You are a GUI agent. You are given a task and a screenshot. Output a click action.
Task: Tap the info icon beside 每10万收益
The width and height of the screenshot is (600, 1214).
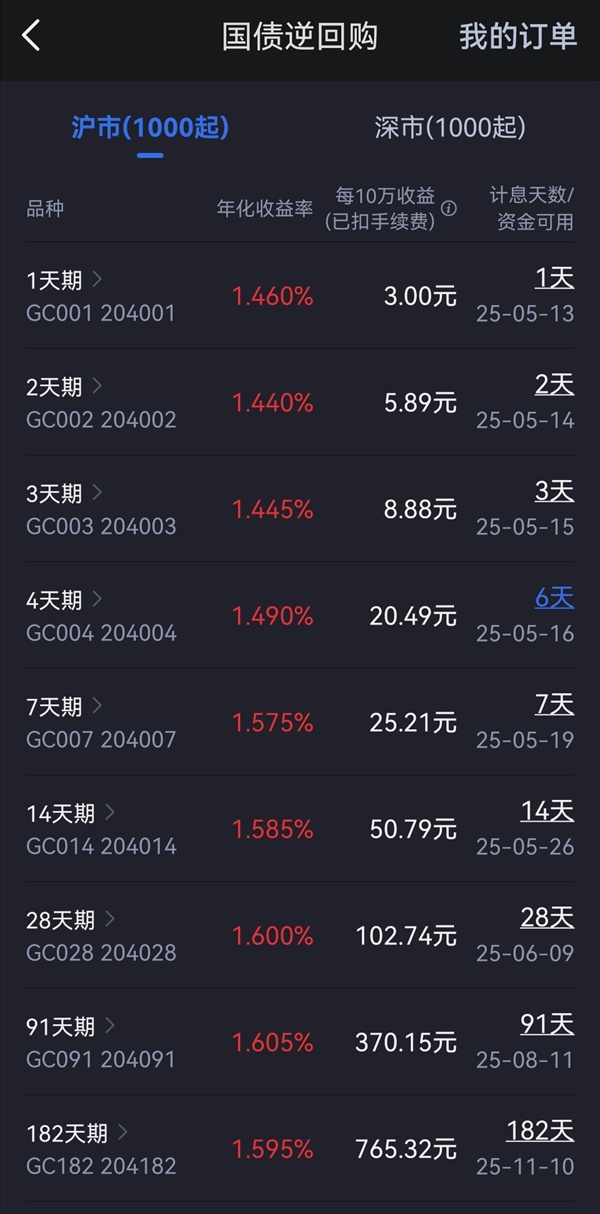[449, 209]
